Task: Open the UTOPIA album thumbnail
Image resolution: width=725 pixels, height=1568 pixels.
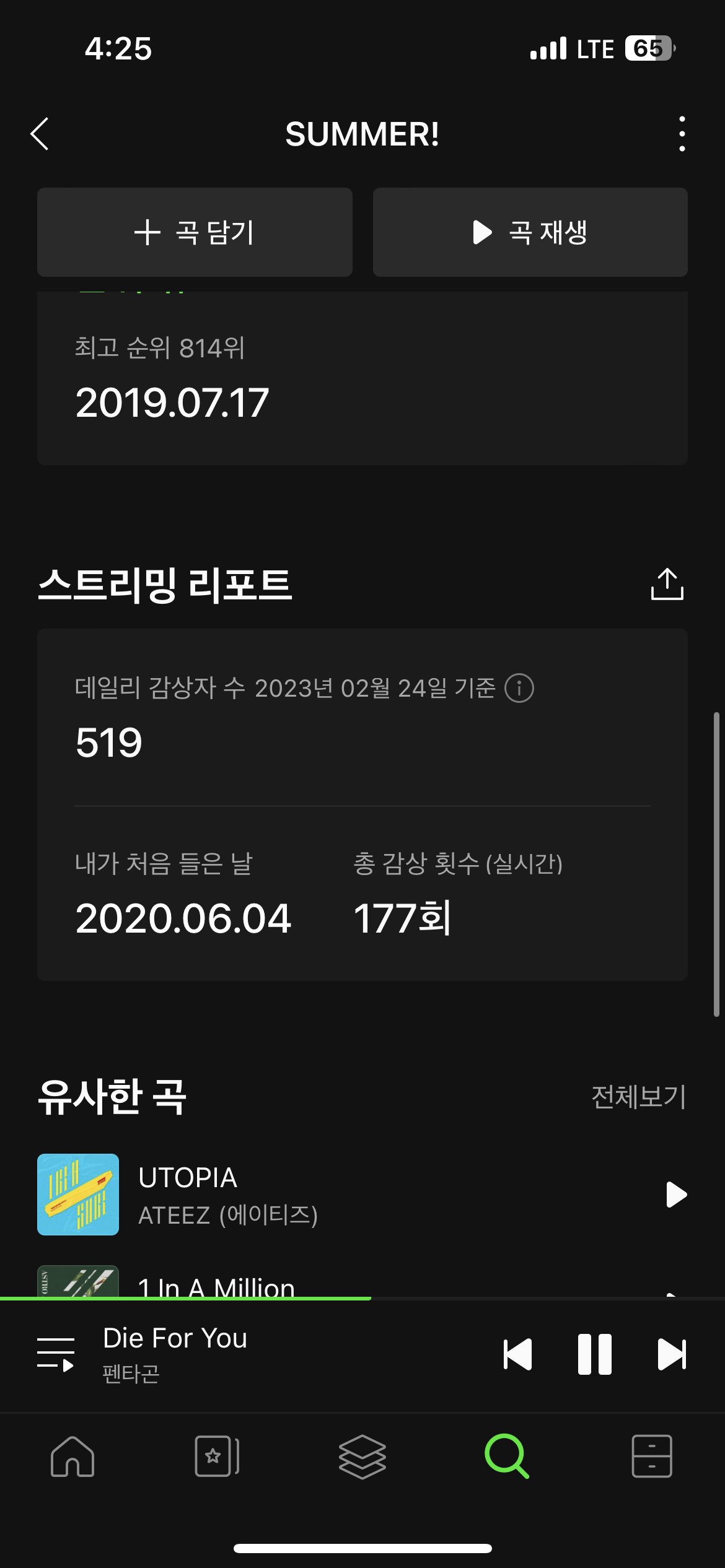Action: (x=77, y=1195)
